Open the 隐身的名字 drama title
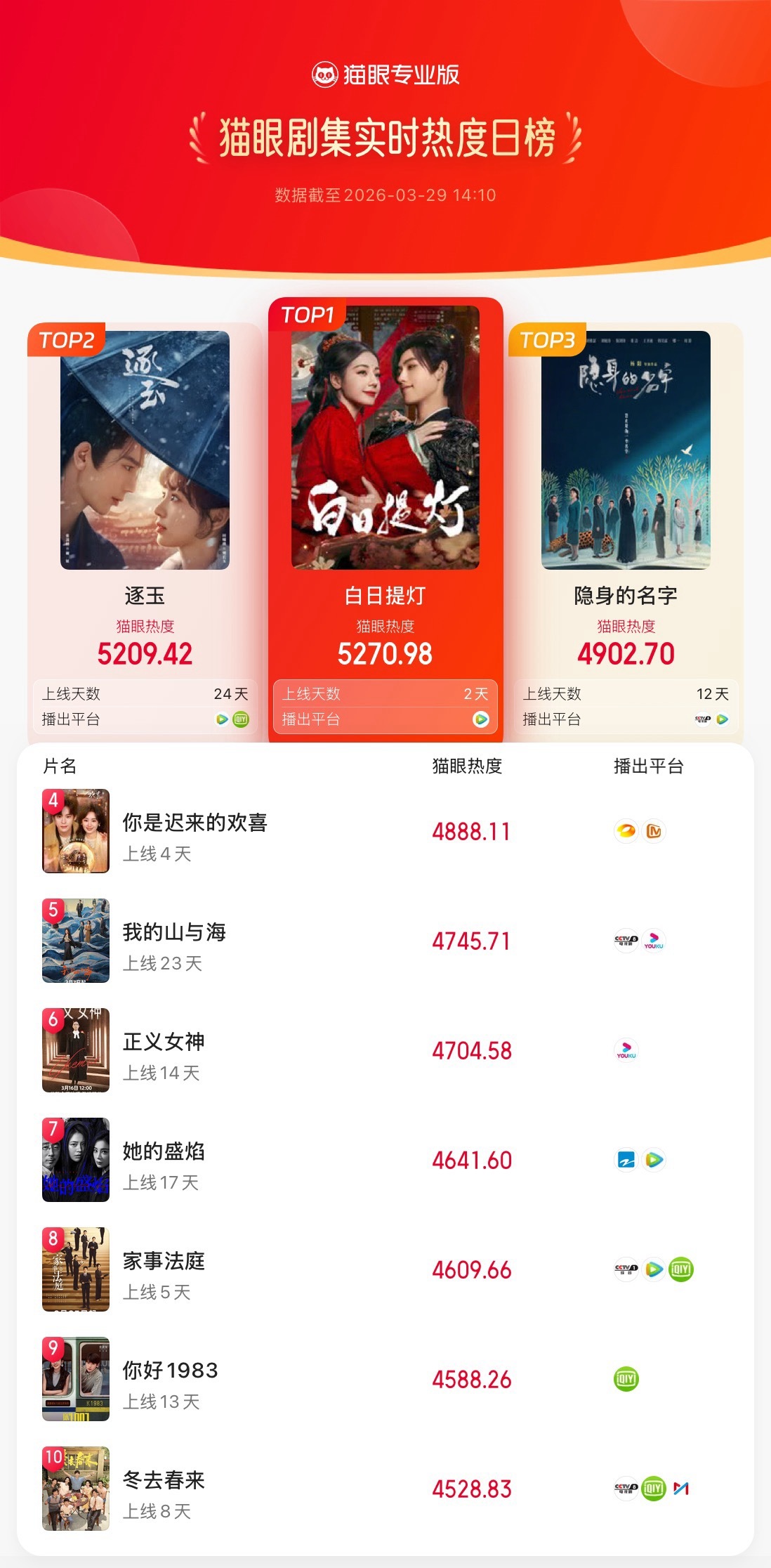Image resolution: width=771 pixels, height=1568 pixels. 625,595
